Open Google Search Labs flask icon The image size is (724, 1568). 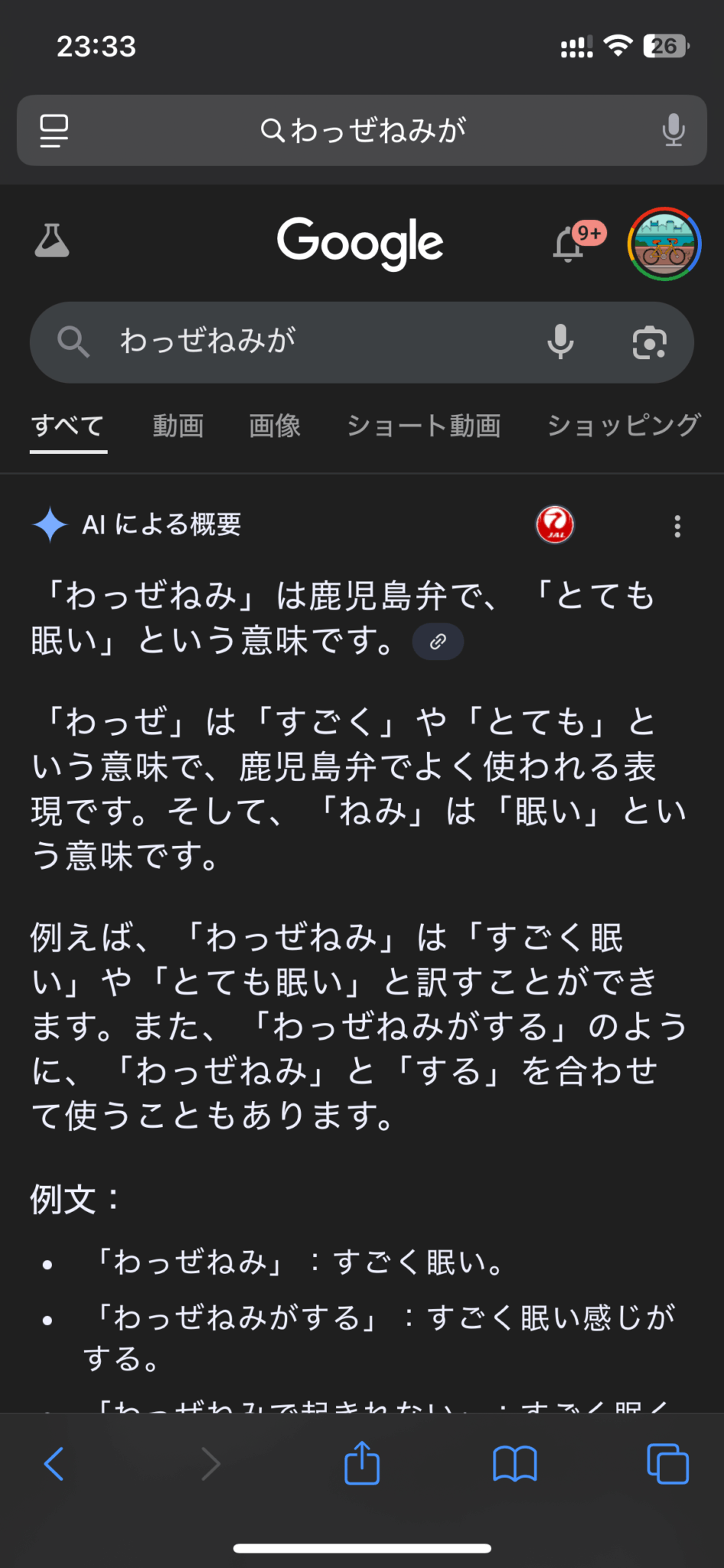point(52,242)
